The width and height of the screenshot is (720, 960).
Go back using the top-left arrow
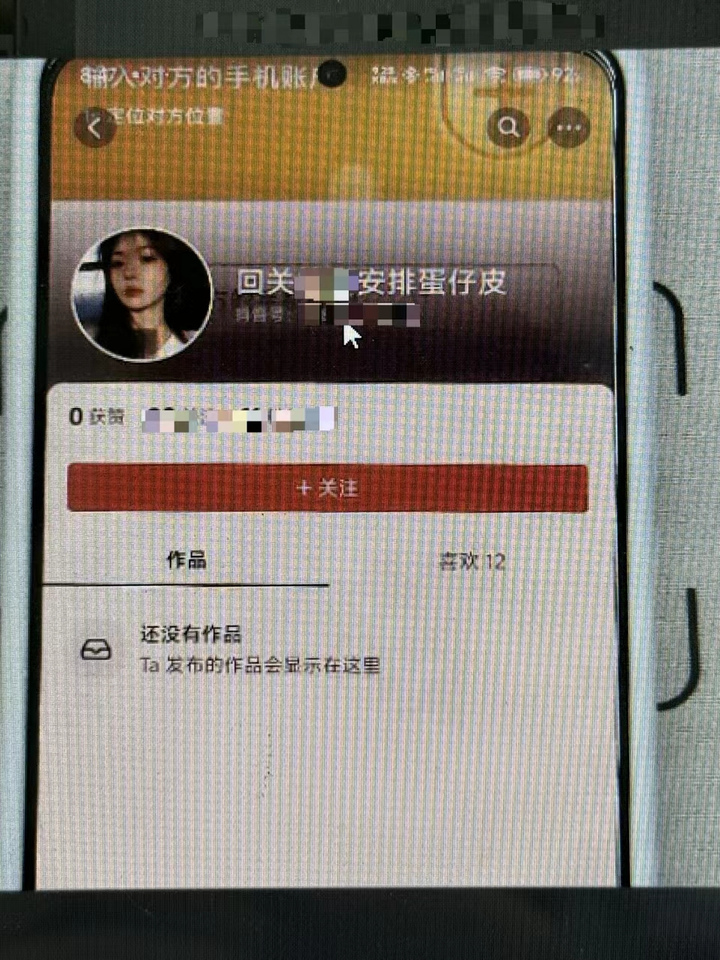[95, 128]
